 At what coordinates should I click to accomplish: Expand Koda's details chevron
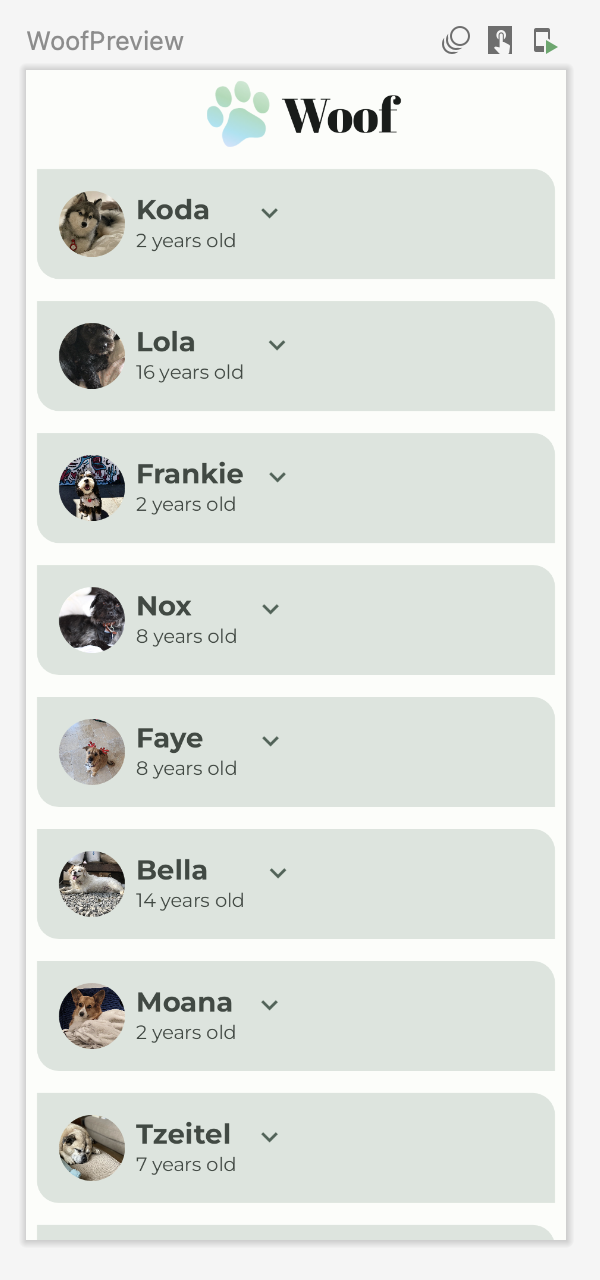point(269,213)
